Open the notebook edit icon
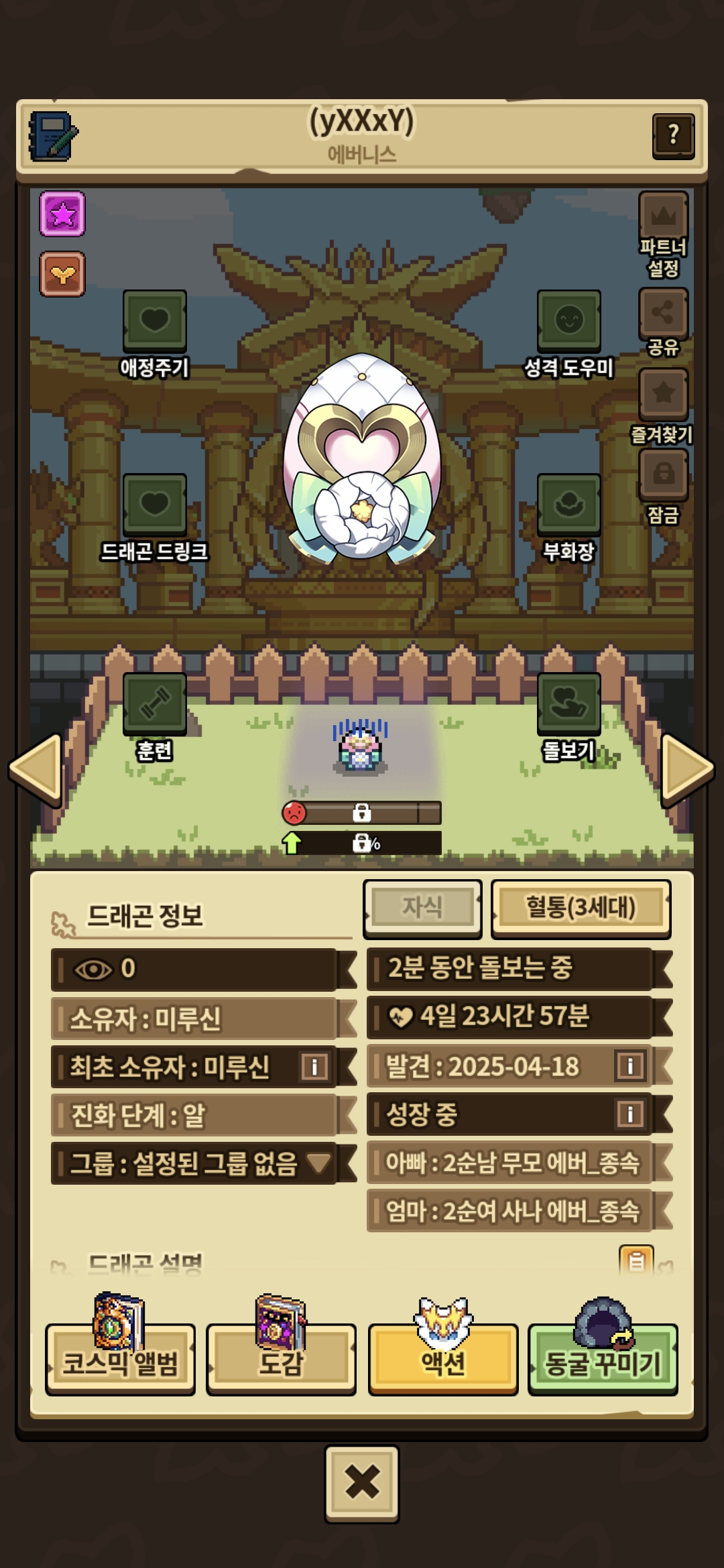 pos(53,136)
